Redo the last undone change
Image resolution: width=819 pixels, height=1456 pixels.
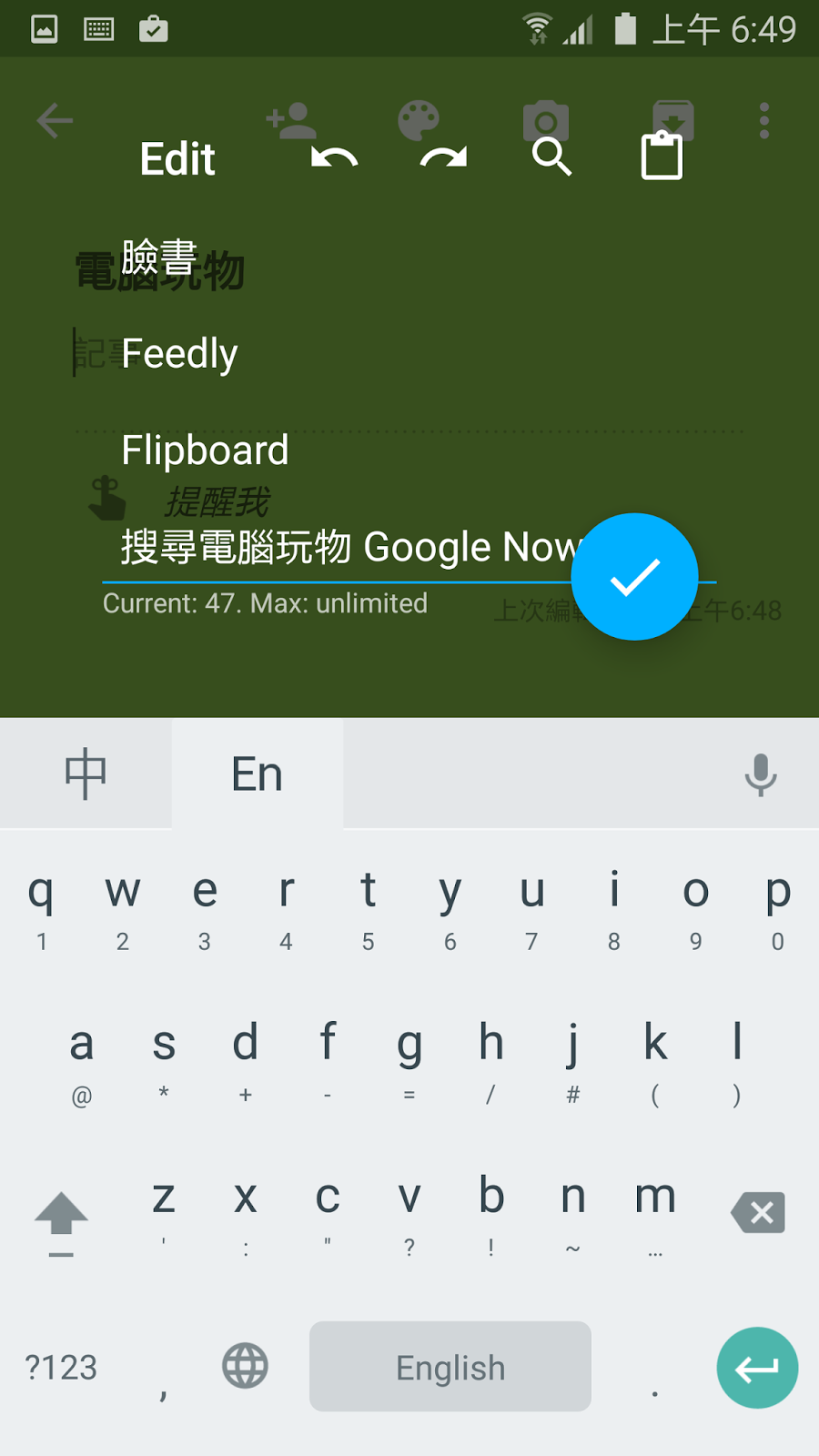443,158
